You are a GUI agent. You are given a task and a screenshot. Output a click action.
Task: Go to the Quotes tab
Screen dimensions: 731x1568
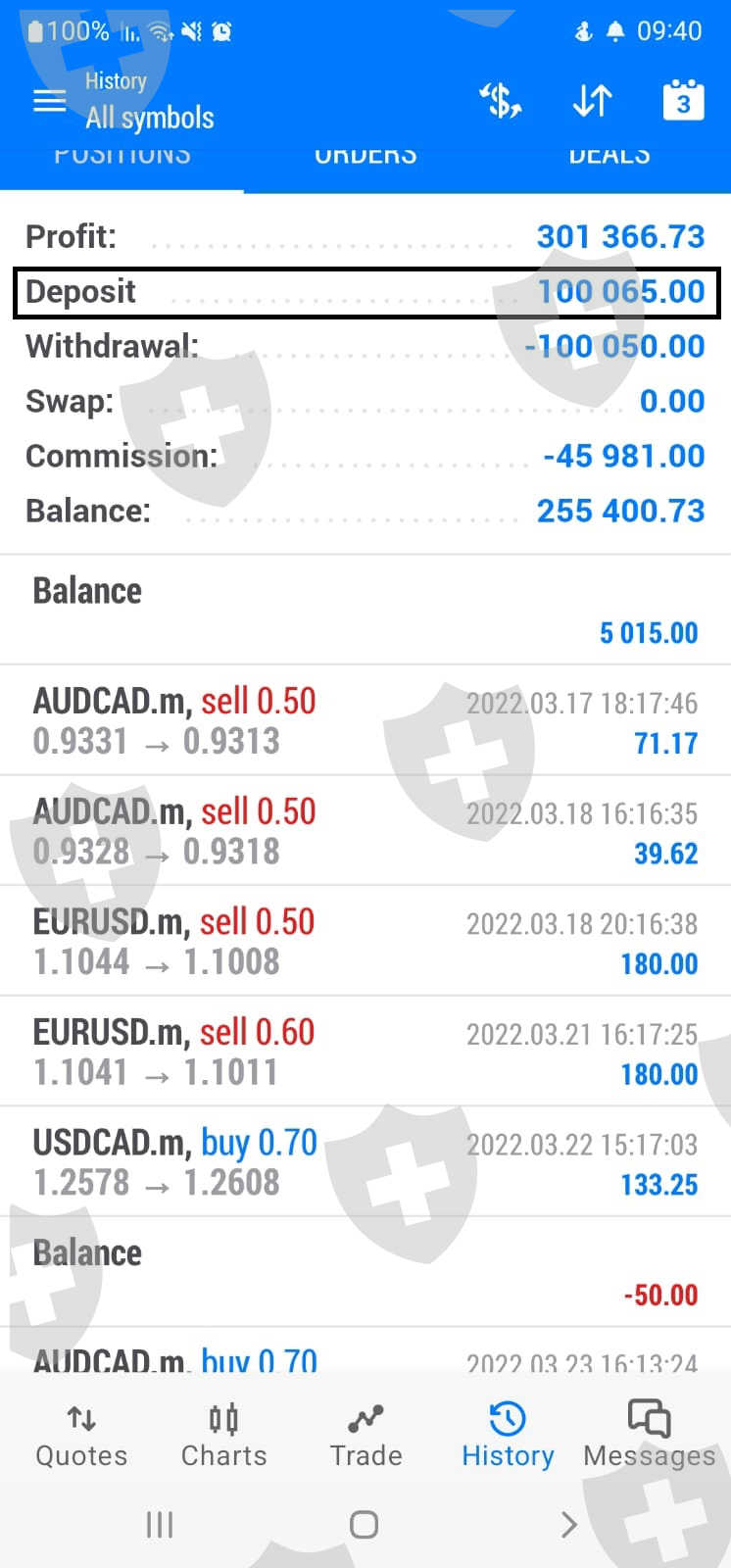(81, 1435)
